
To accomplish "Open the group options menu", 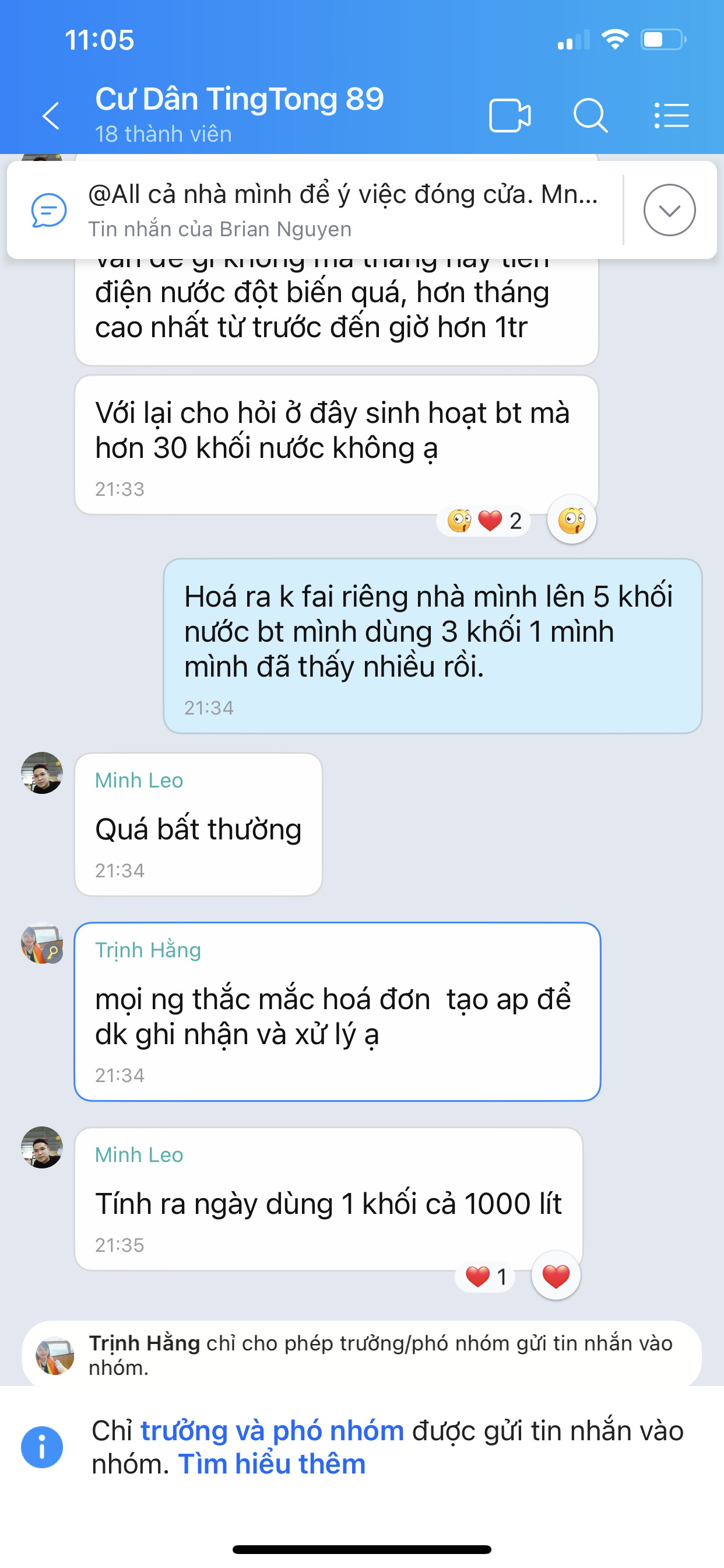I will click(x=672, y=115).
